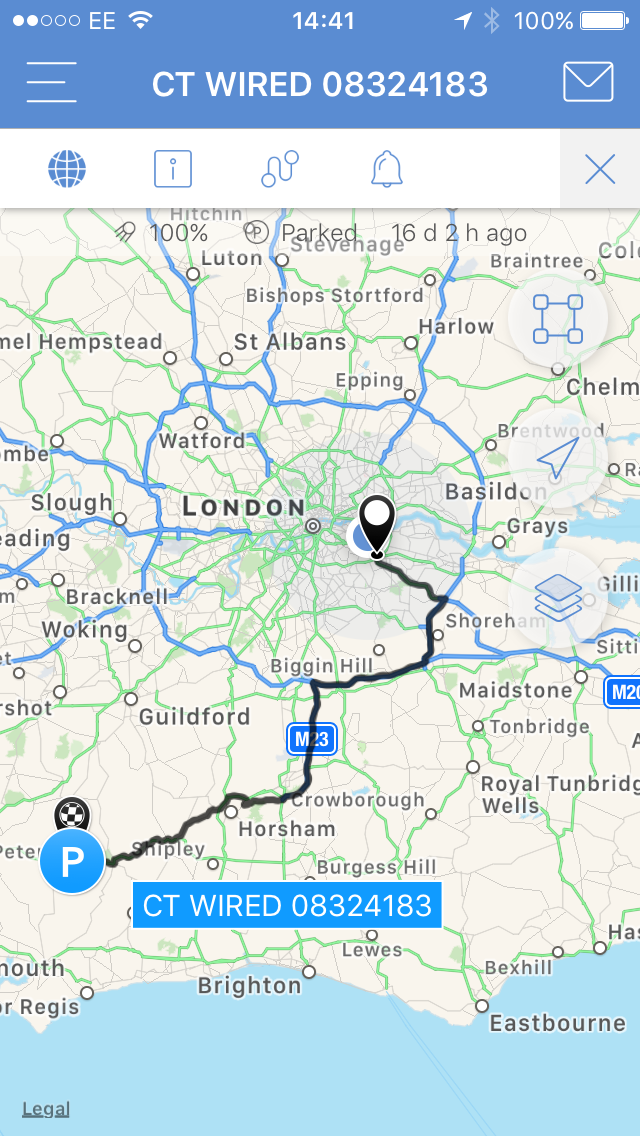Switch to the globe map tab
The height and width of the screenshot is (1136, 640).
tap(67, 169)
